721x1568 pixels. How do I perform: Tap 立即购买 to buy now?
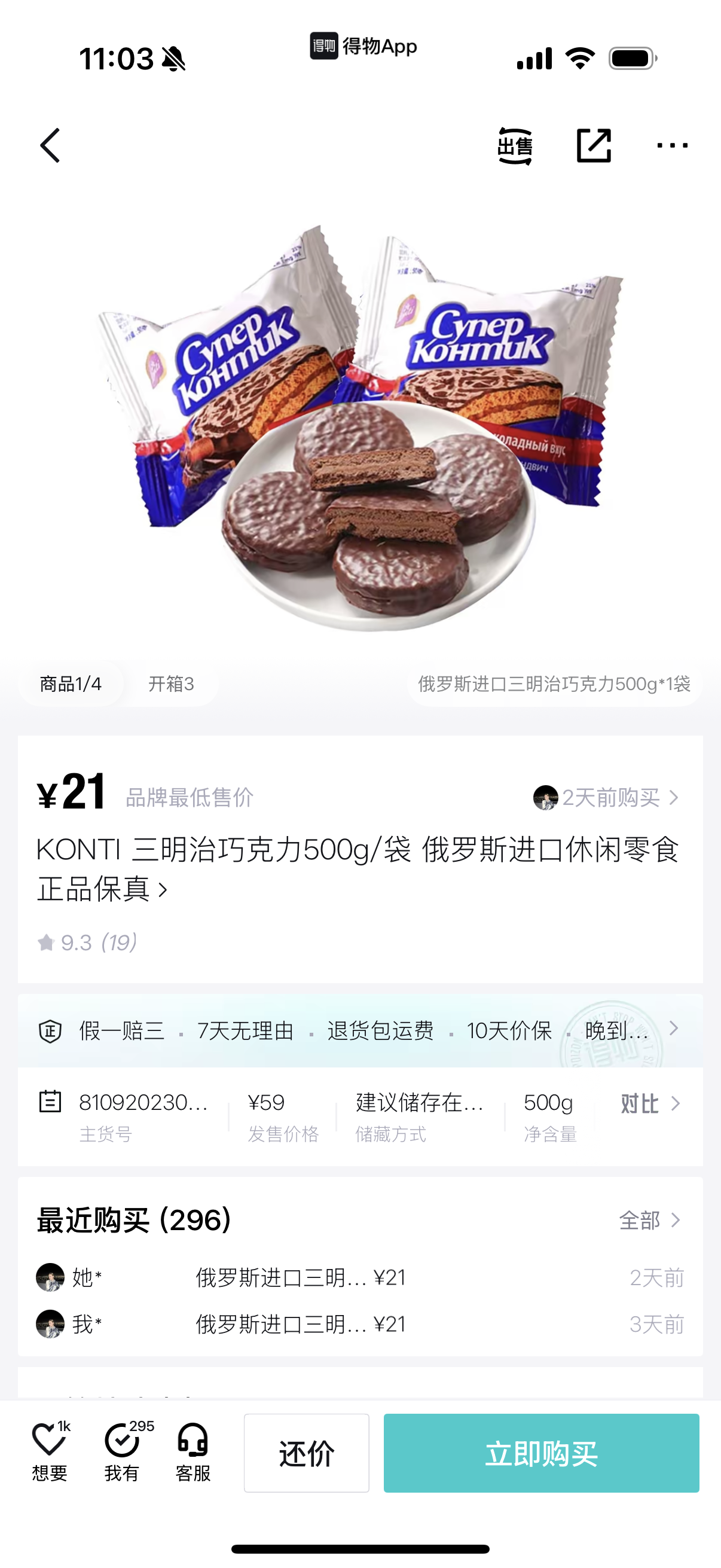(x=541, y=1453)
